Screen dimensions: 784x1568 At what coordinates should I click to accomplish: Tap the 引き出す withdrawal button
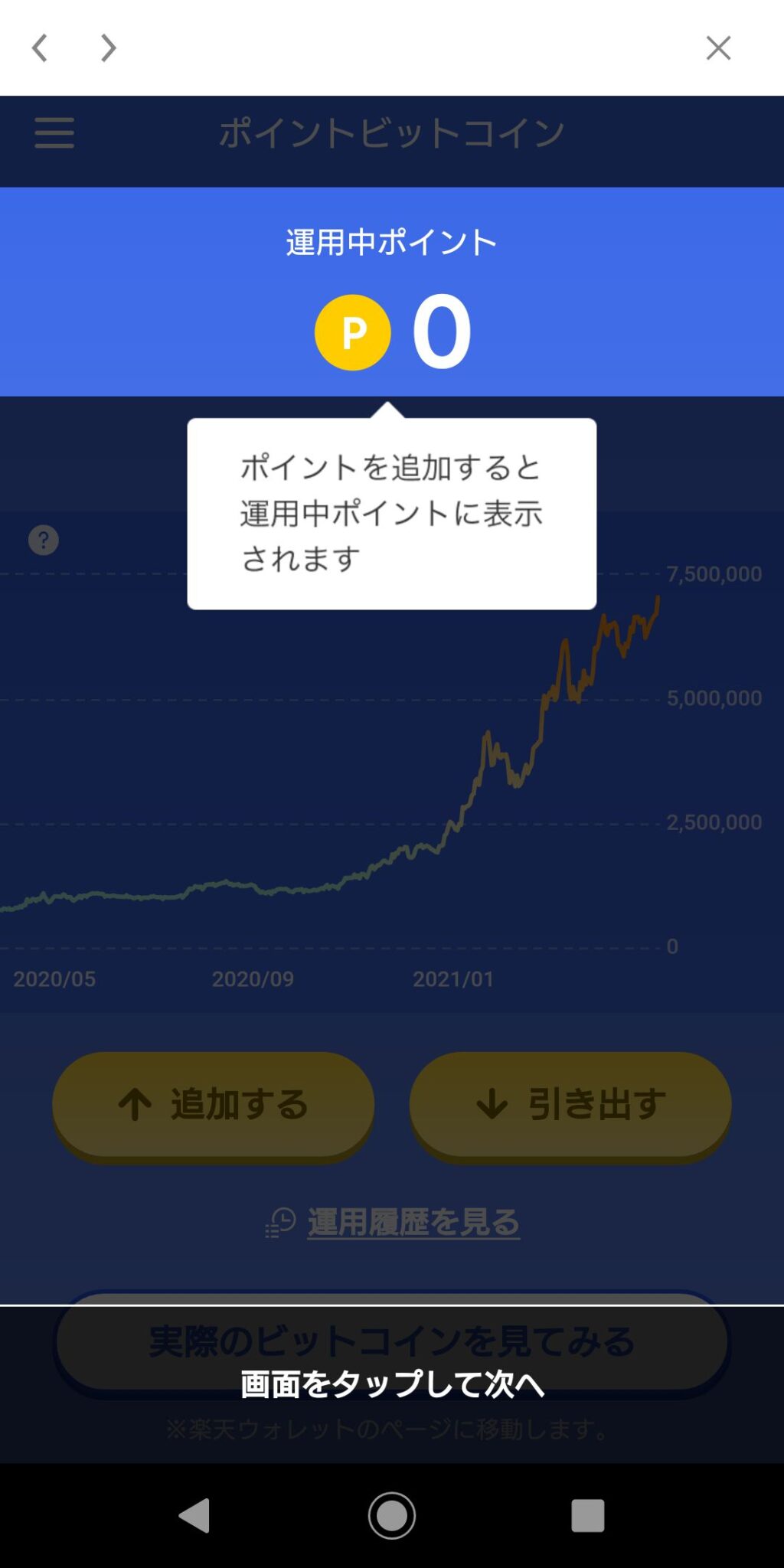click(x=570, y=1103)
